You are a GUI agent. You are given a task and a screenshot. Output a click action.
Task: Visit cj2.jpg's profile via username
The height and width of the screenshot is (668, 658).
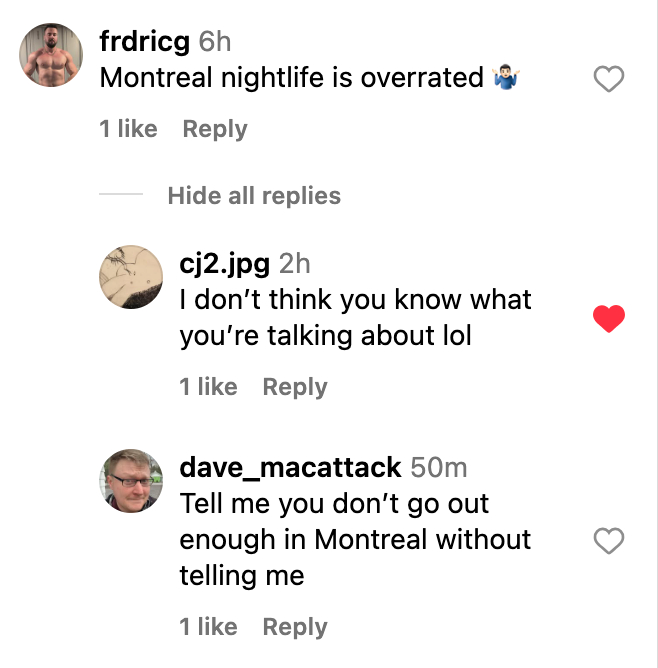(224, 264)
